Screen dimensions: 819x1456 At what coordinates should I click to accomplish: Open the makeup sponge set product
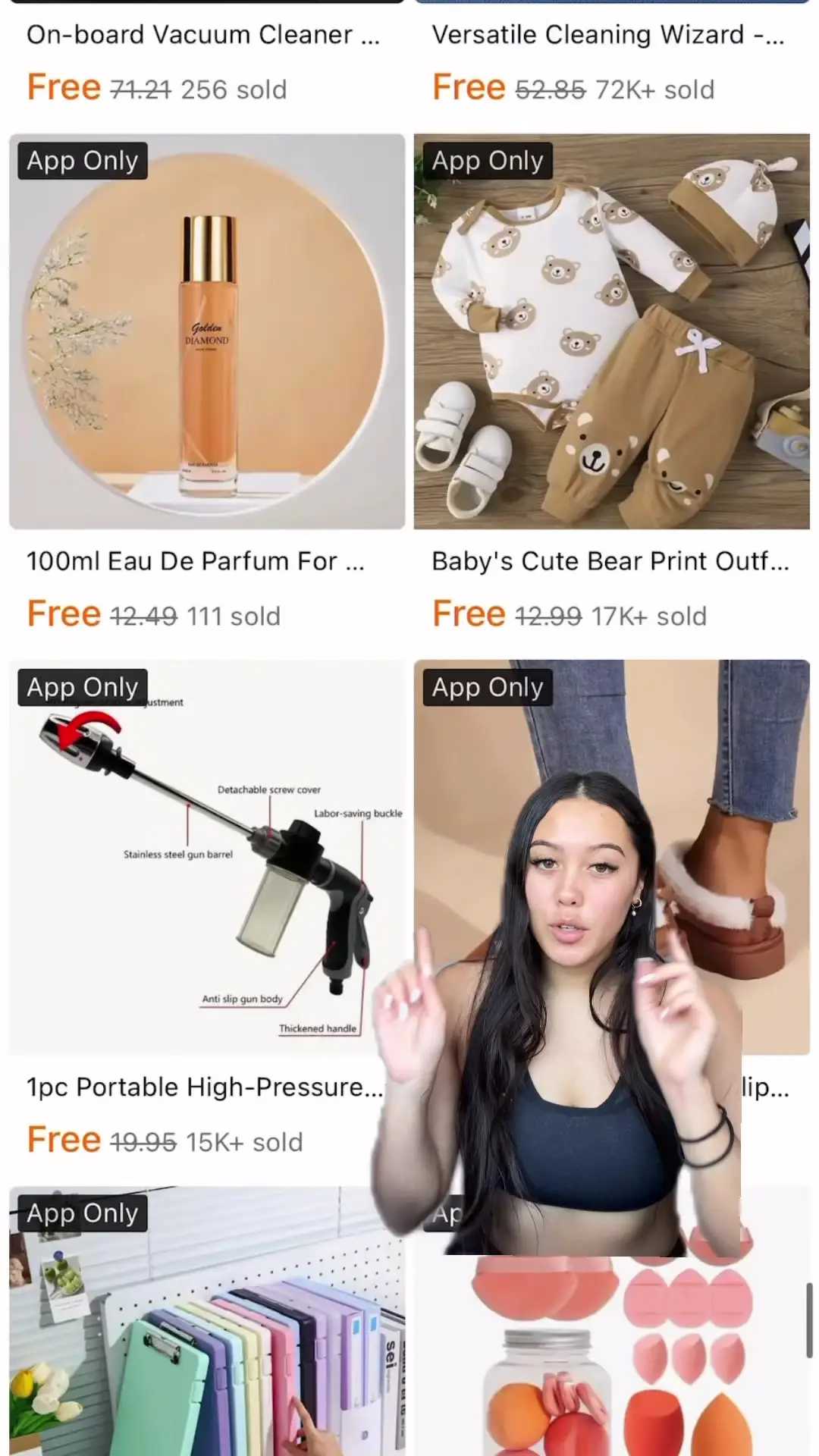click(x=612, y=1357)
